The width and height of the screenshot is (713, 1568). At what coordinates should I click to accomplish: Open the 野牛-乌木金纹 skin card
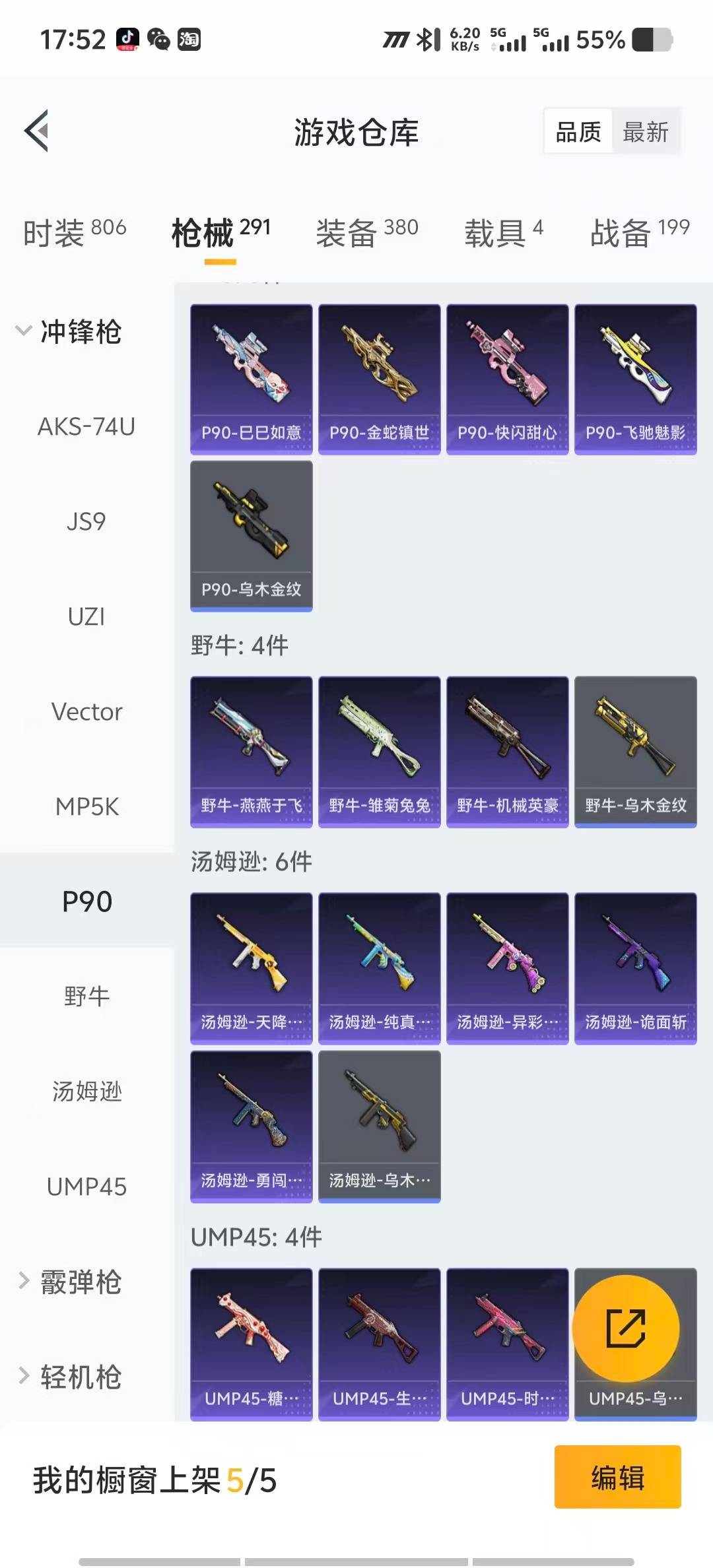click(634, 751)
